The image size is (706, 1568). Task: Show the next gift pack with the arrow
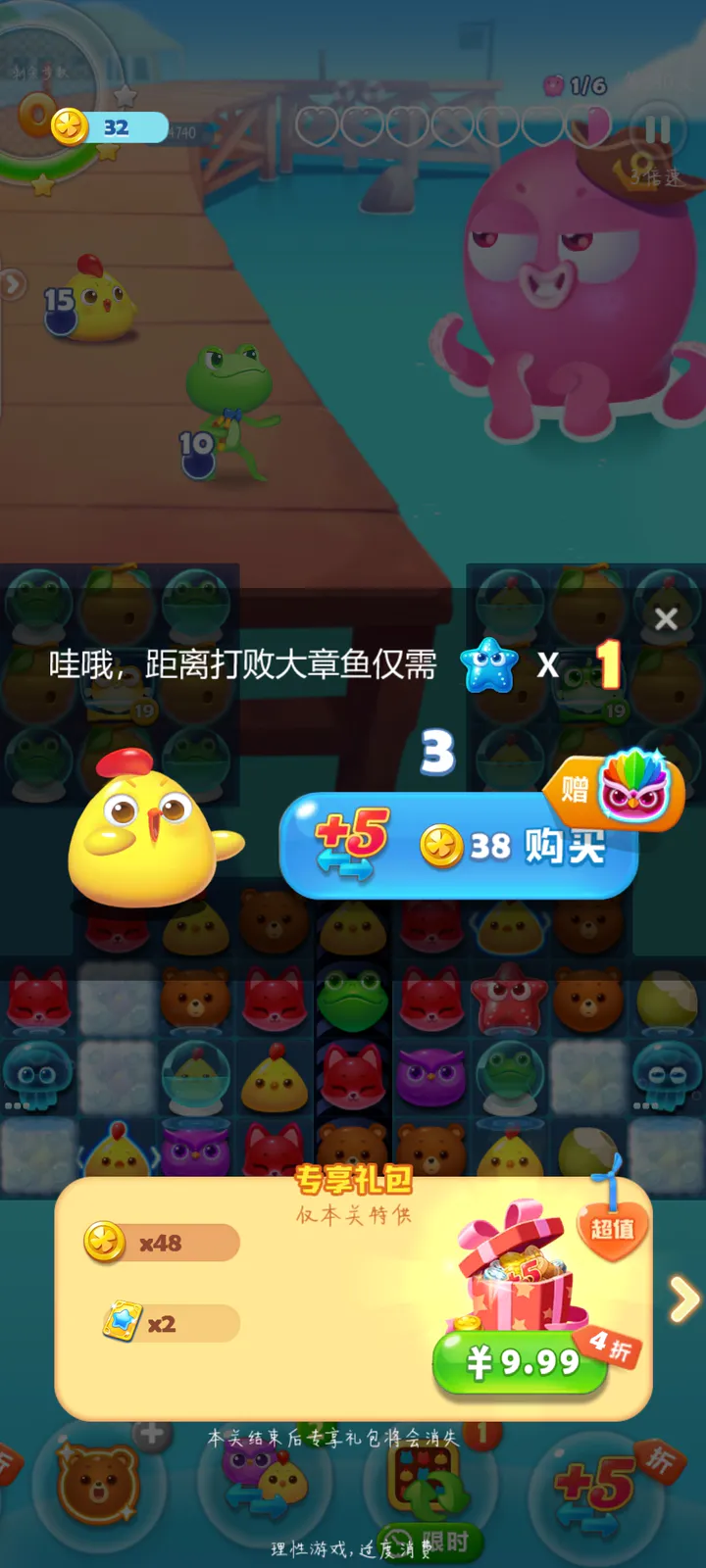[x=683, y=1299]
